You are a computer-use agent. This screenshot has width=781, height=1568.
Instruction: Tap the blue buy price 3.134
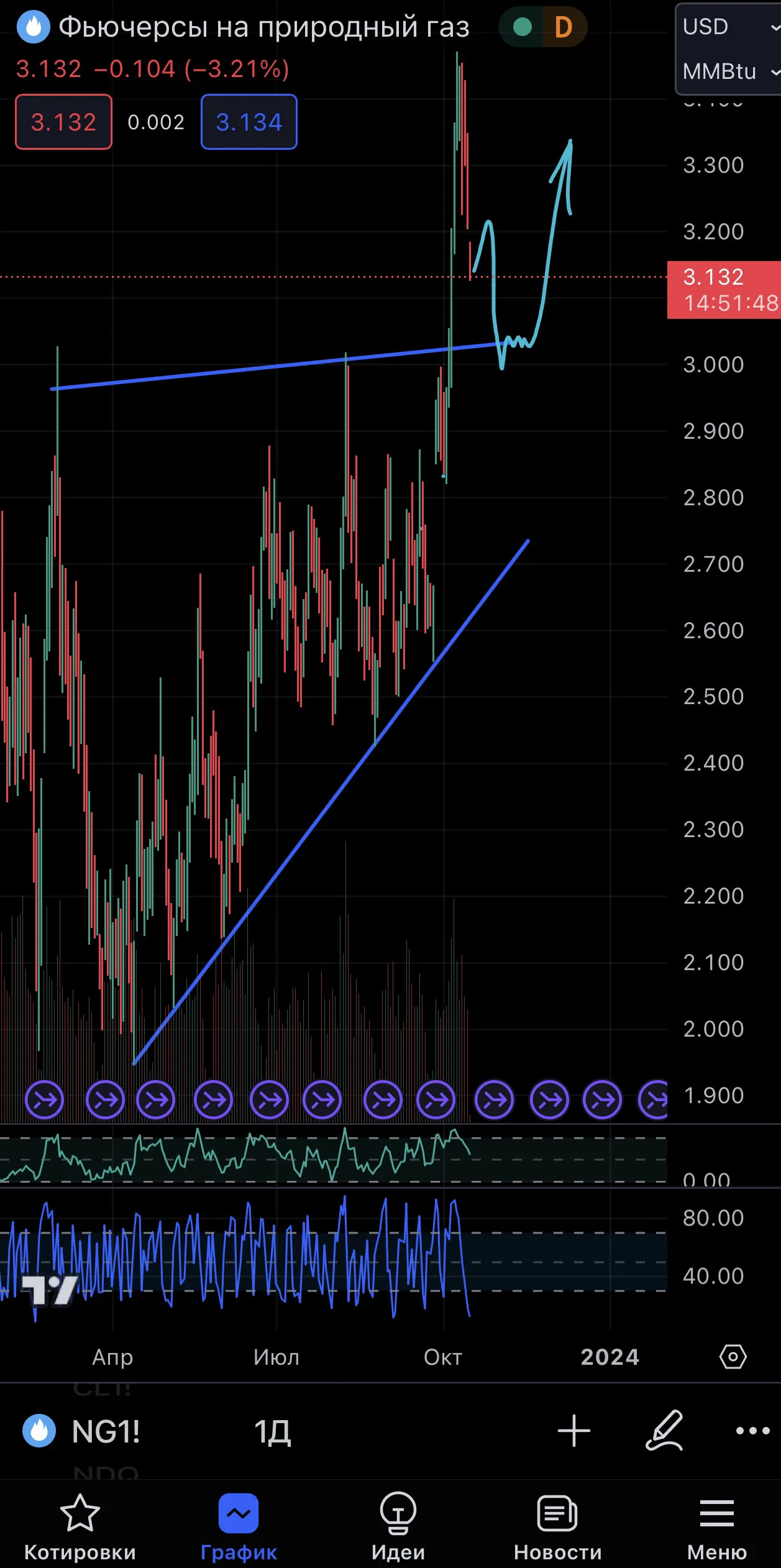(249, 122)
